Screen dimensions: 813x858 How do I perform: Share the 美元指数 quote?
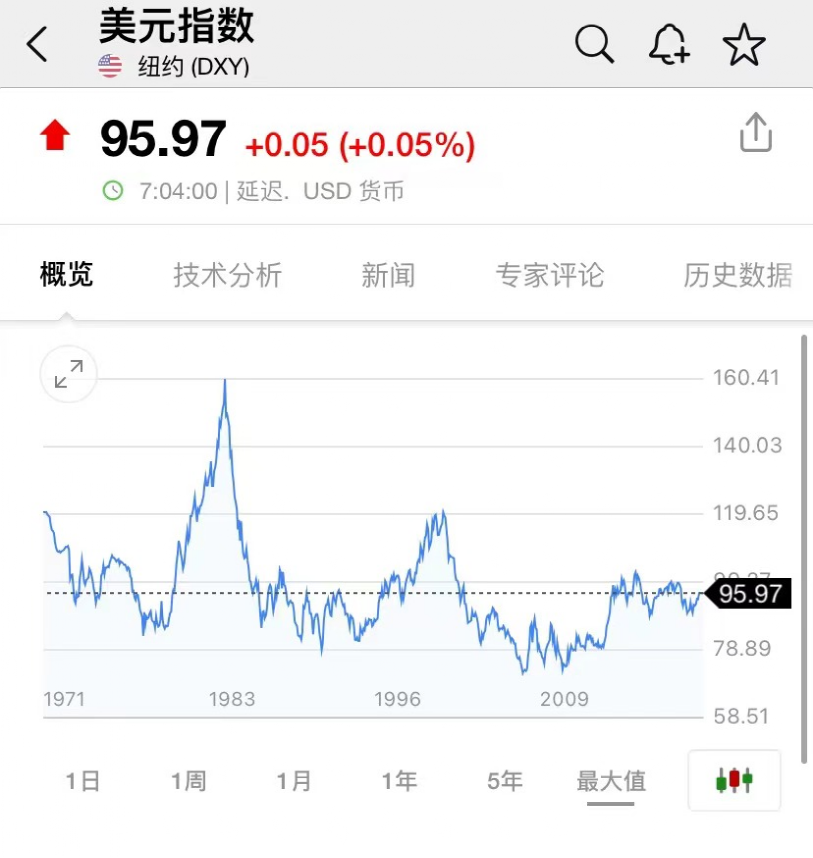tap(755, 133)
